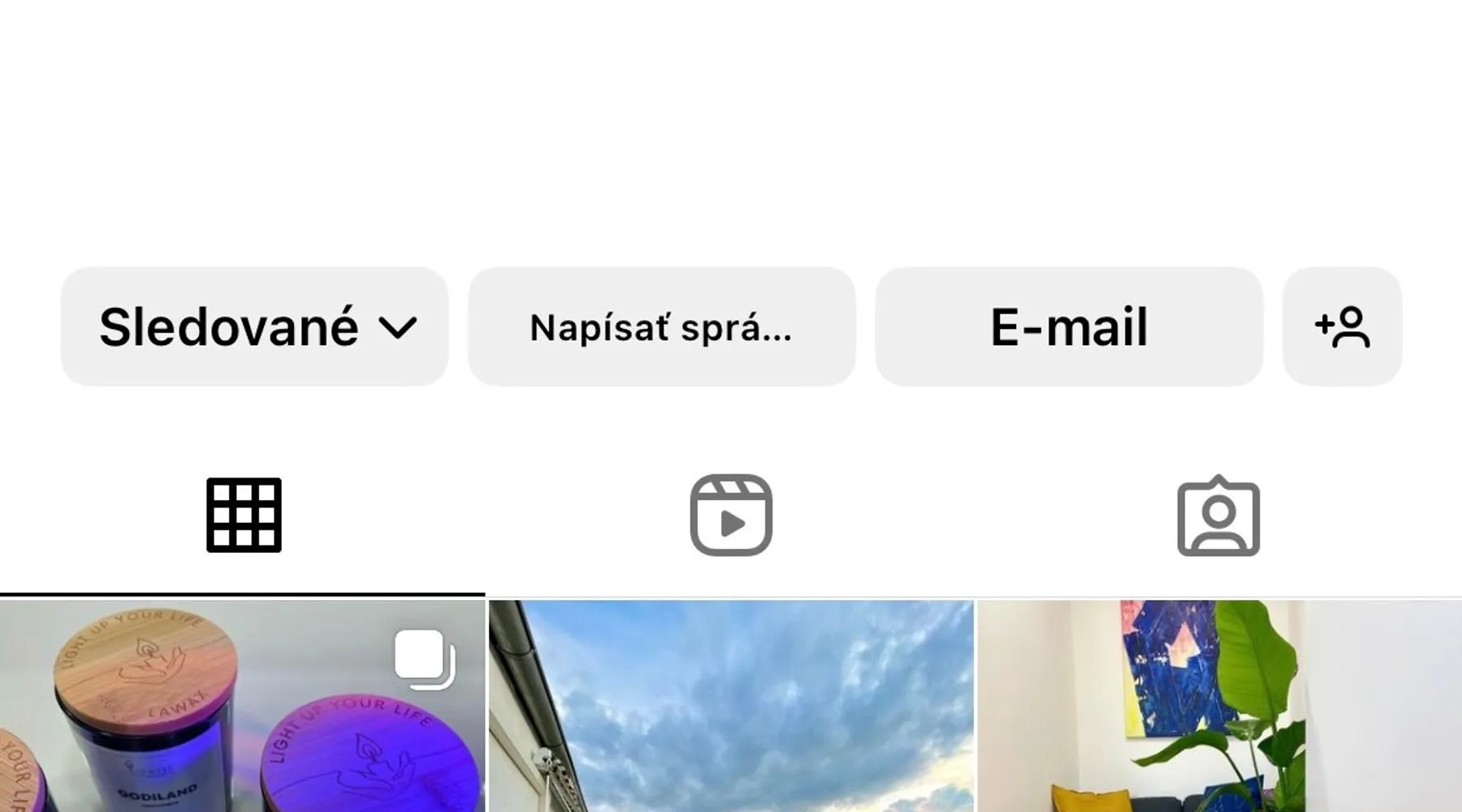This screenshot has width=1462, height=812.
Task: Open the cloudy sky post
Action: [731, 706]
